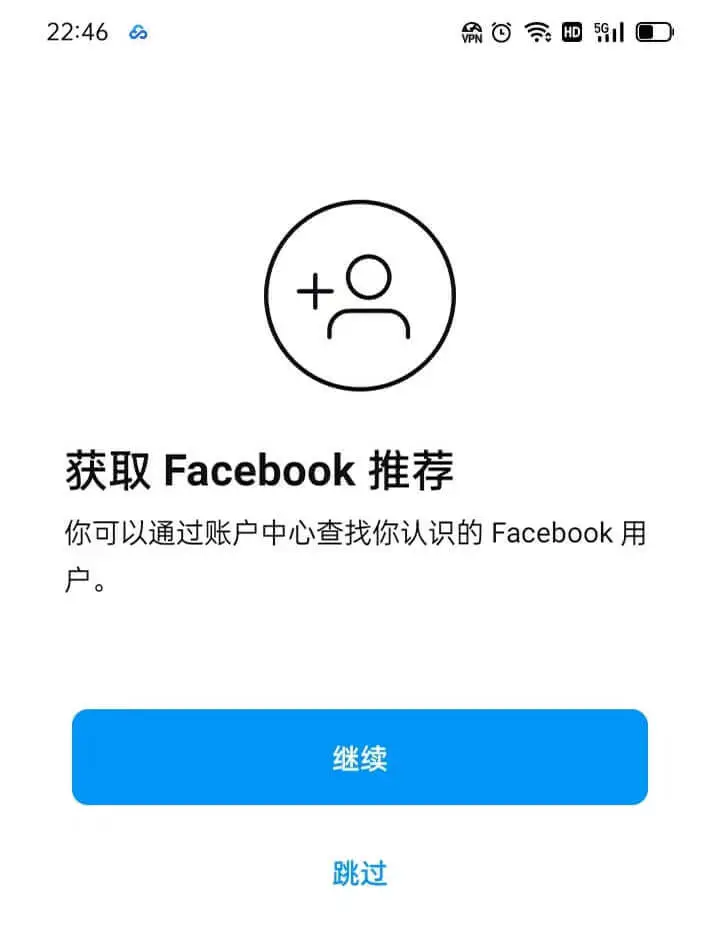Image resolution: width=720 pixels, height=950 pixels.
Task: Tap the Wi-Fi signal icon
Action: pos(537,33)
